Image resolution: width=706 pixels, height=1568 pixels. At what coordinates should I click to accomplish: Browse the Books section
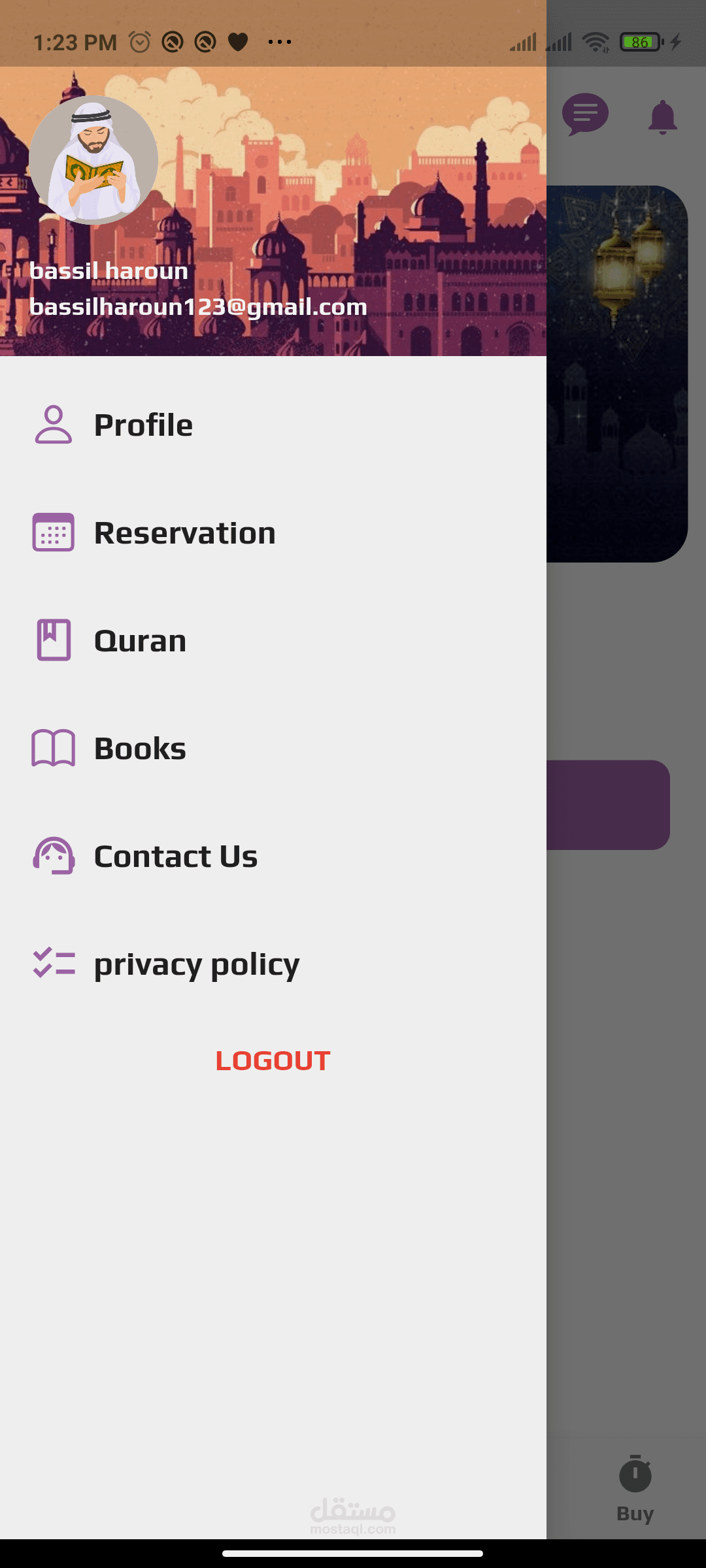click(140, 749)
